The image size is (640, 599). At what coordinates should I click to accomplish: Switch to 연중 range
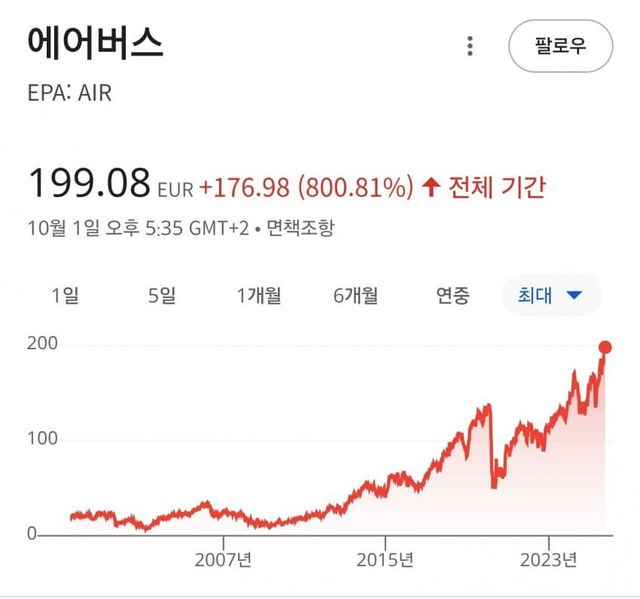click(452, 295)
